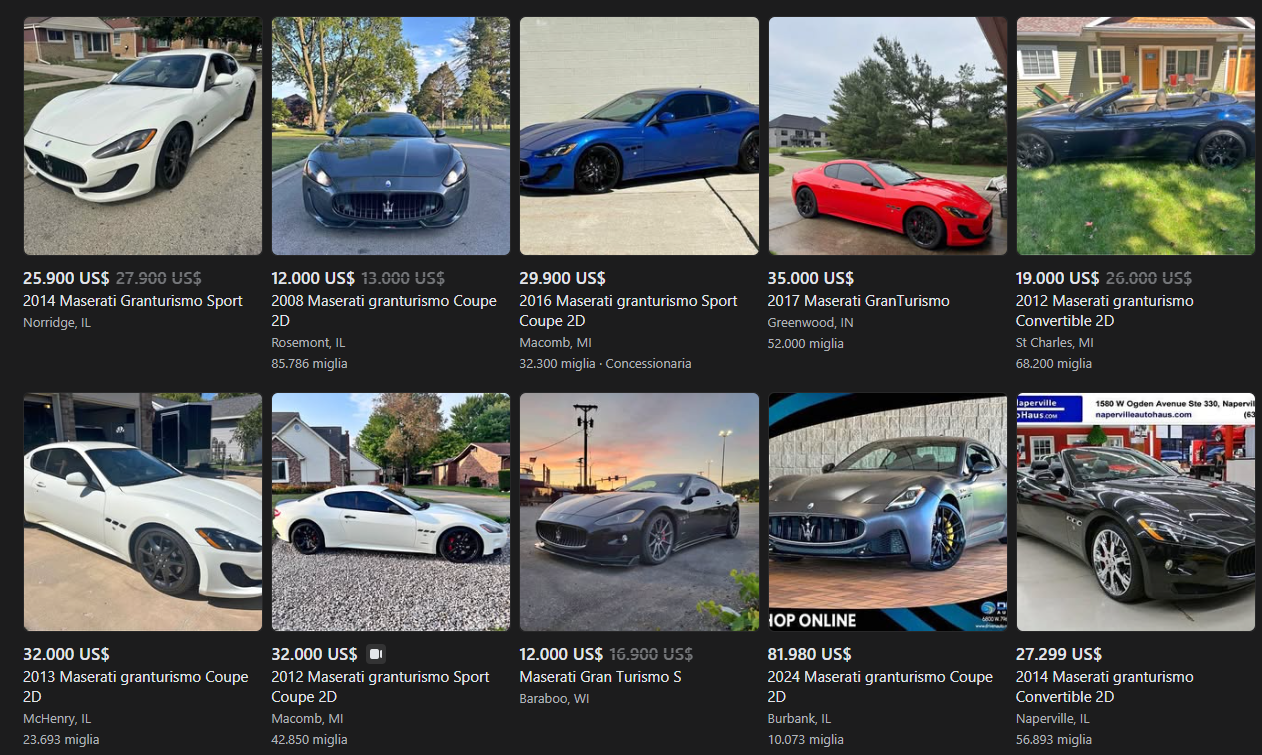This screenshot has height=755, width=1262.
Task: Check the Maserati Gran Turismo S in Baraboo
Action: click(x=639, y=512)
